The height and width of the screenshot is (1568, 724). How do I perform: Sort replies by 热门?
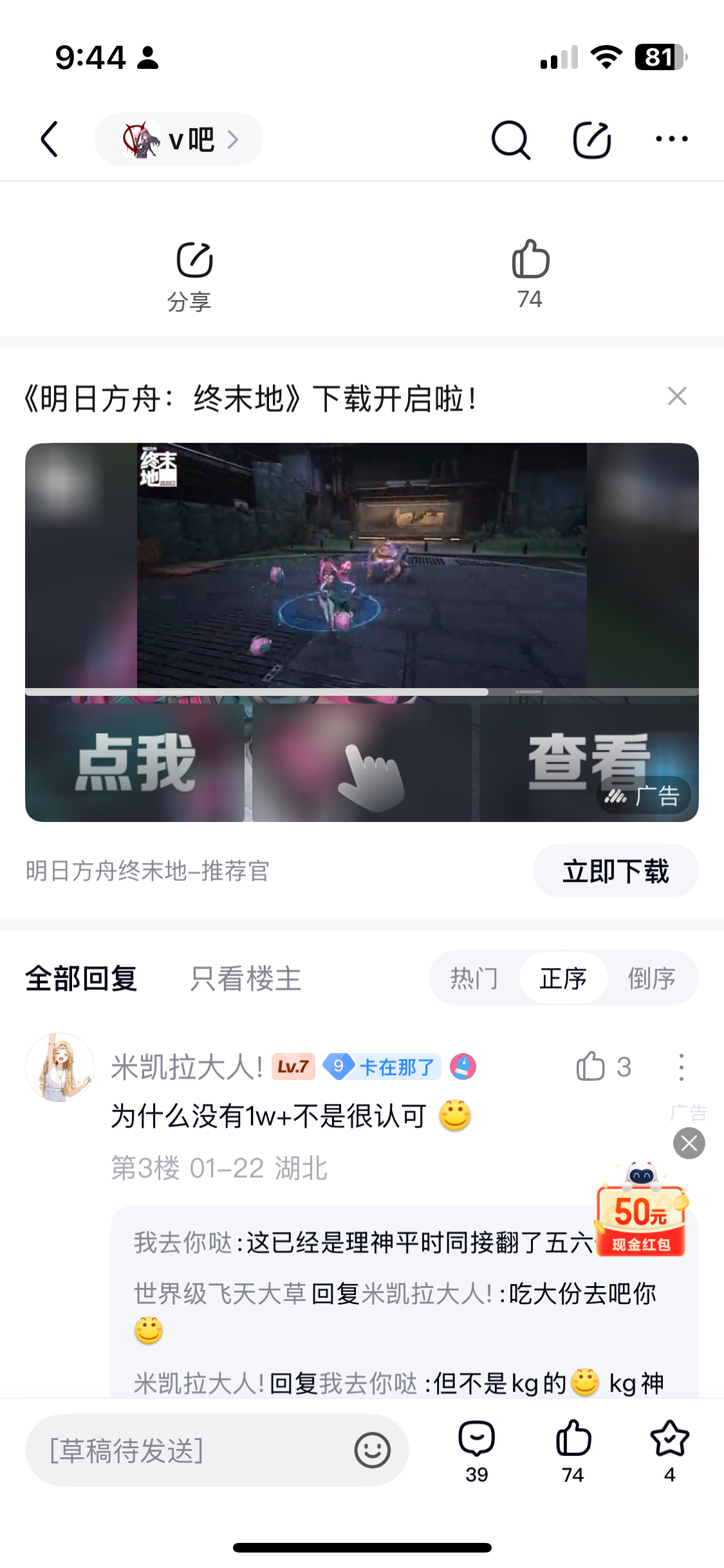click(475, 978)
